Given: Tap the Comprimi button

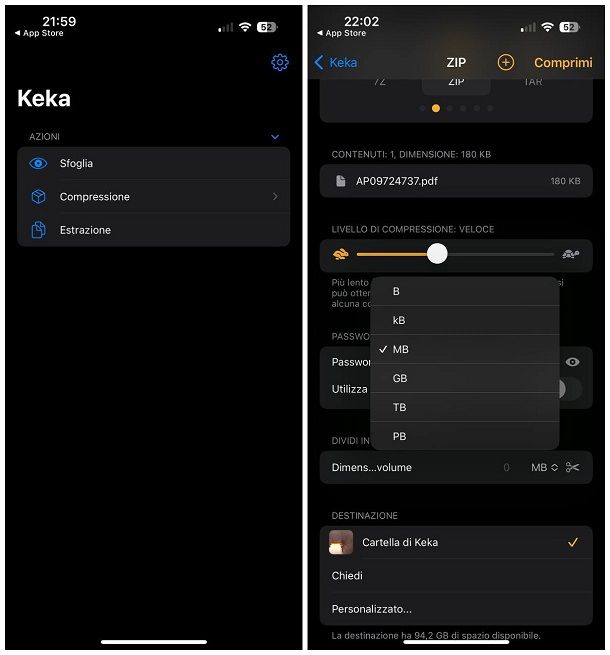Looking at the screenshot, I should pos(563,62).
